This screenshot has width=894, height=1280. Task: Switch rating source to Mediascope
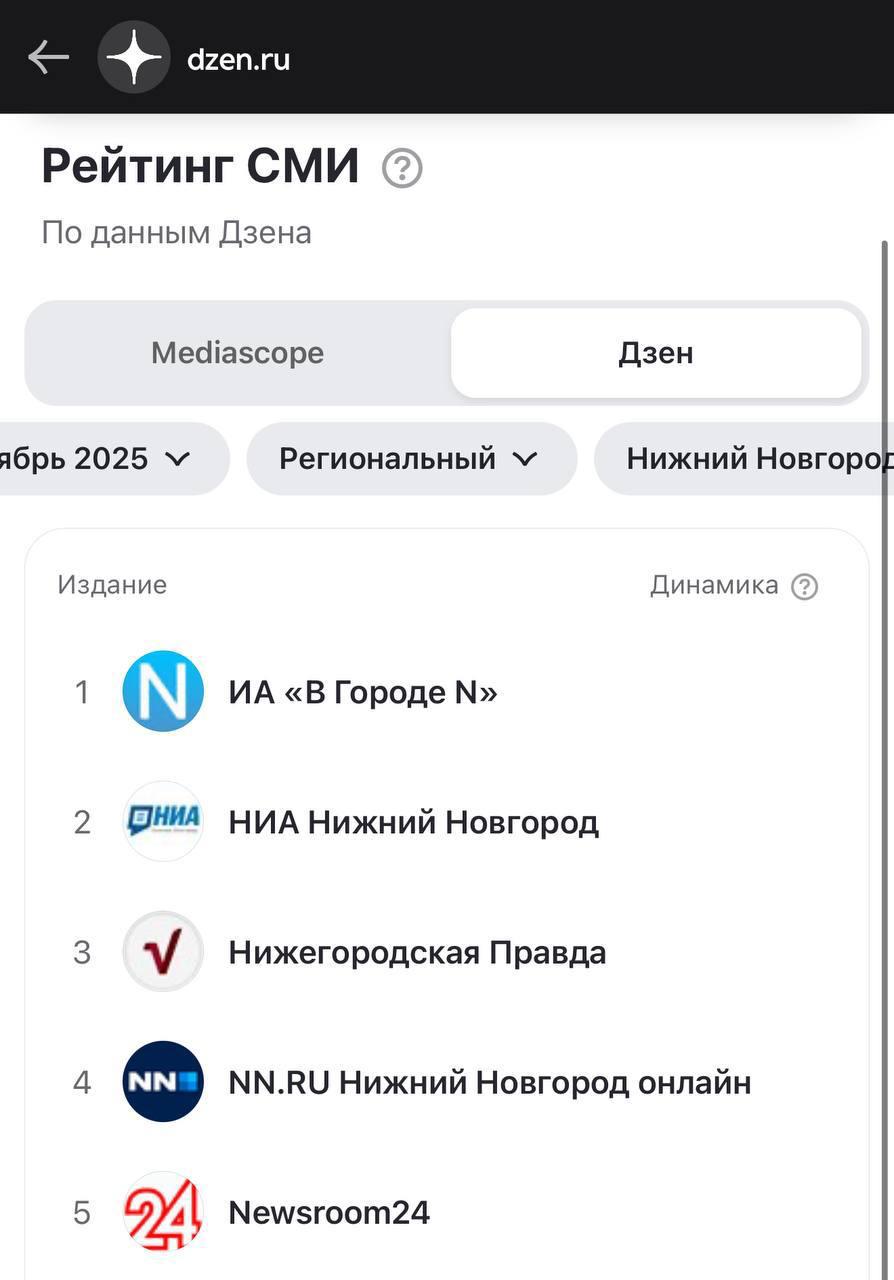coord(236,352)
